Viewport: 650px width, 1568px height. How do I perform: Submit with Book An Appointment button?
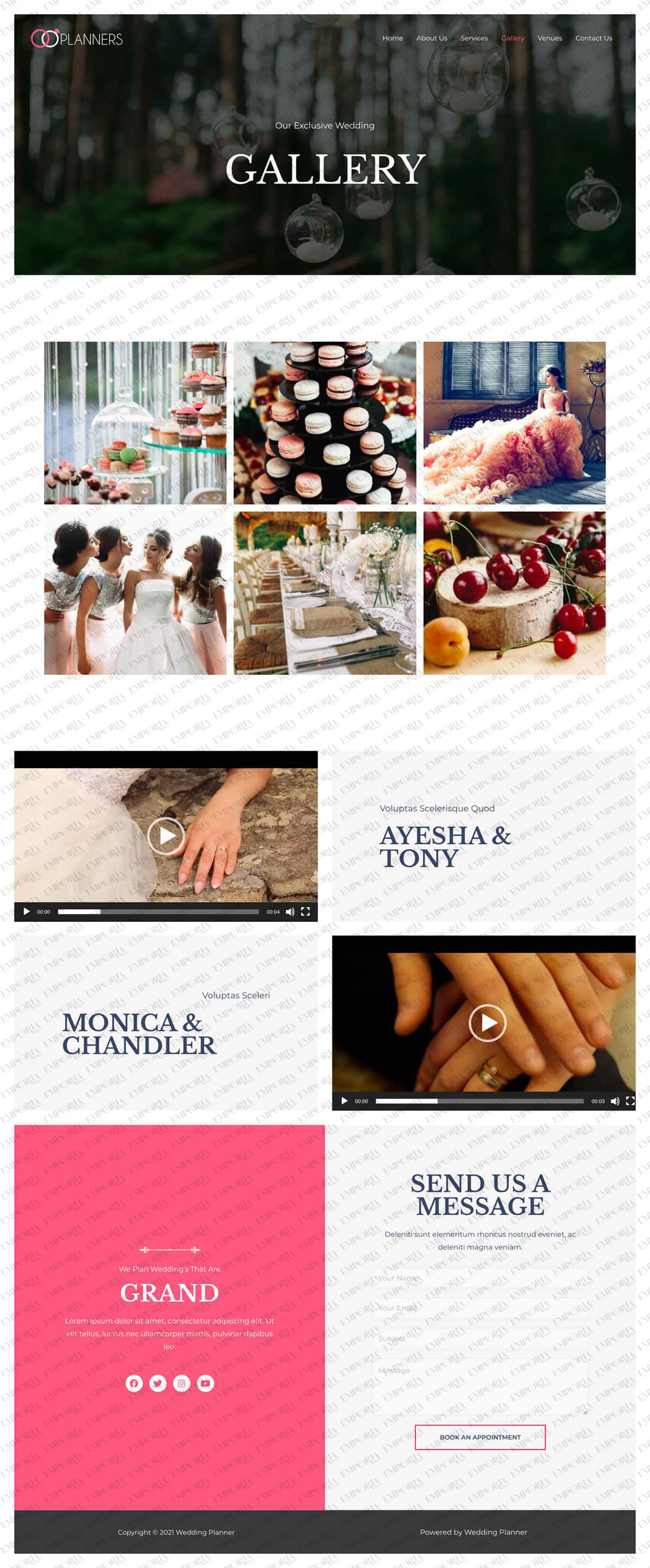click(479, 1436)
